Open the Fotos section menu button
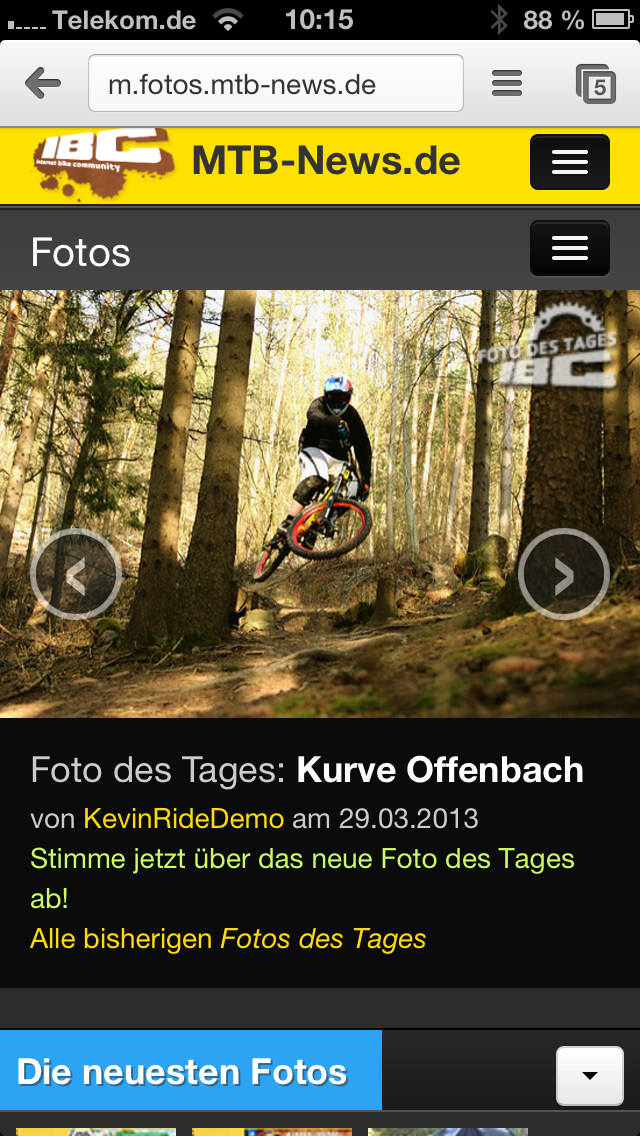640x1136 pixels. (x=570, y=248)
